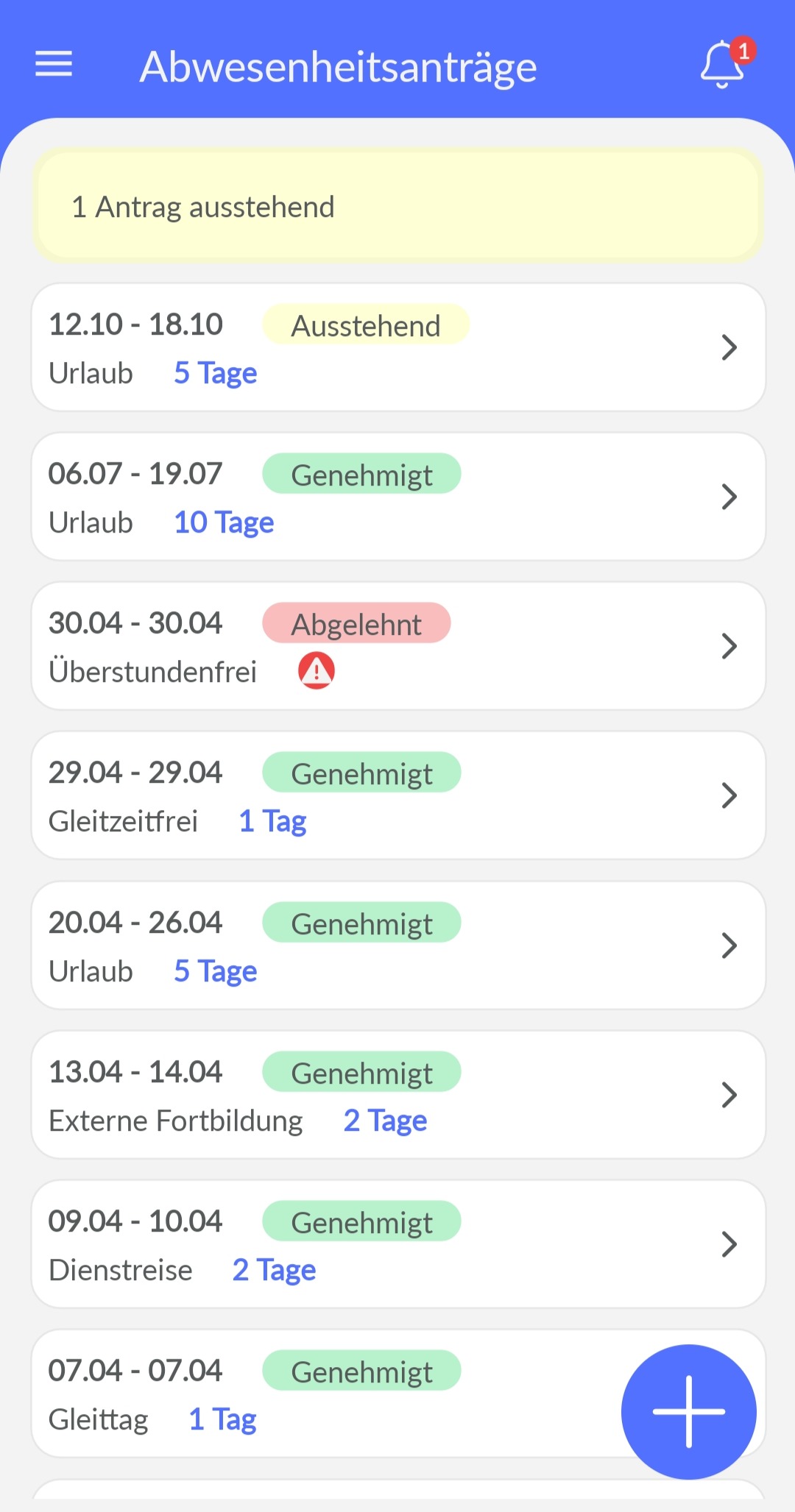
Task: Open the notifications bell
Action: coord(722,65)
